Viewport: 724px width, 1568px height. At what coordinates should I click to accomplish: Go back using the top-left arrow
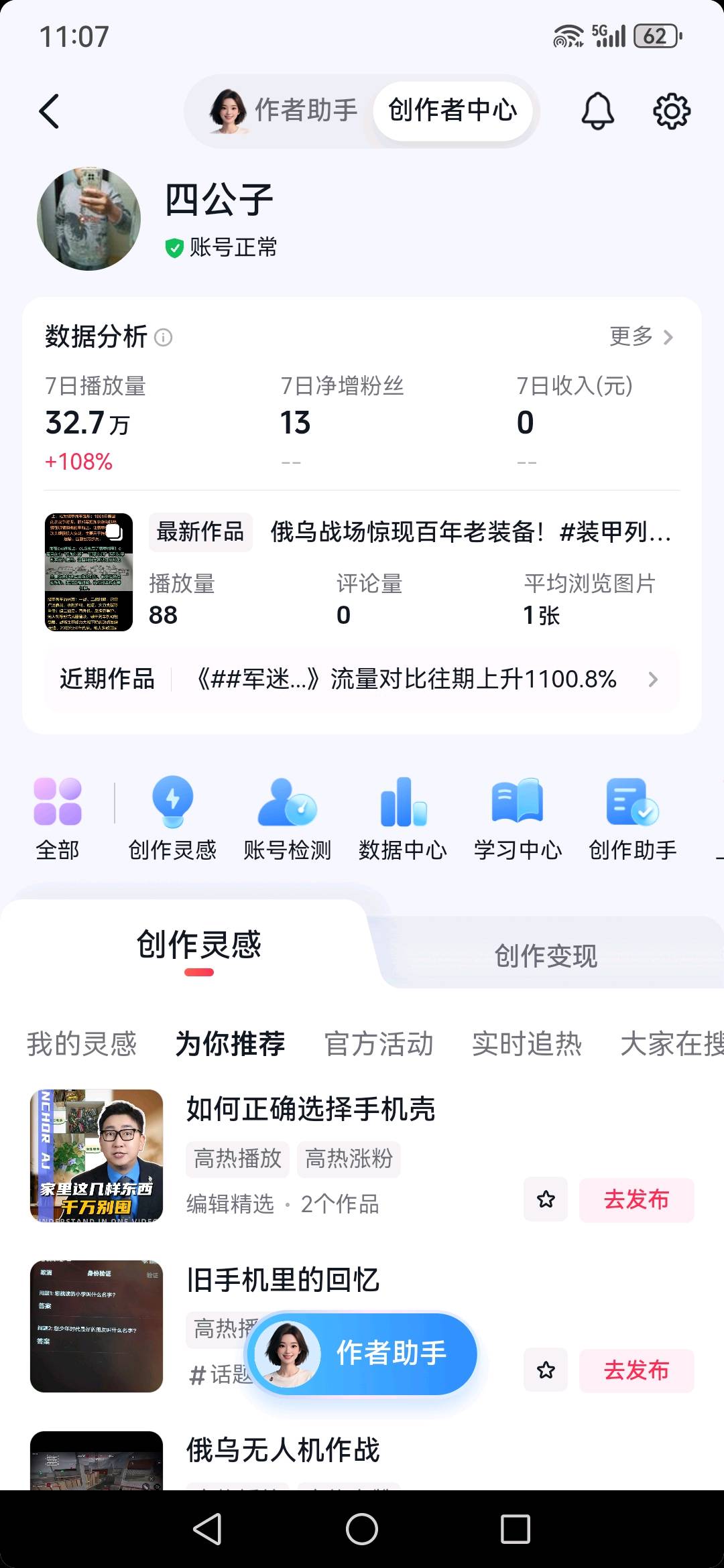point(50,111)
